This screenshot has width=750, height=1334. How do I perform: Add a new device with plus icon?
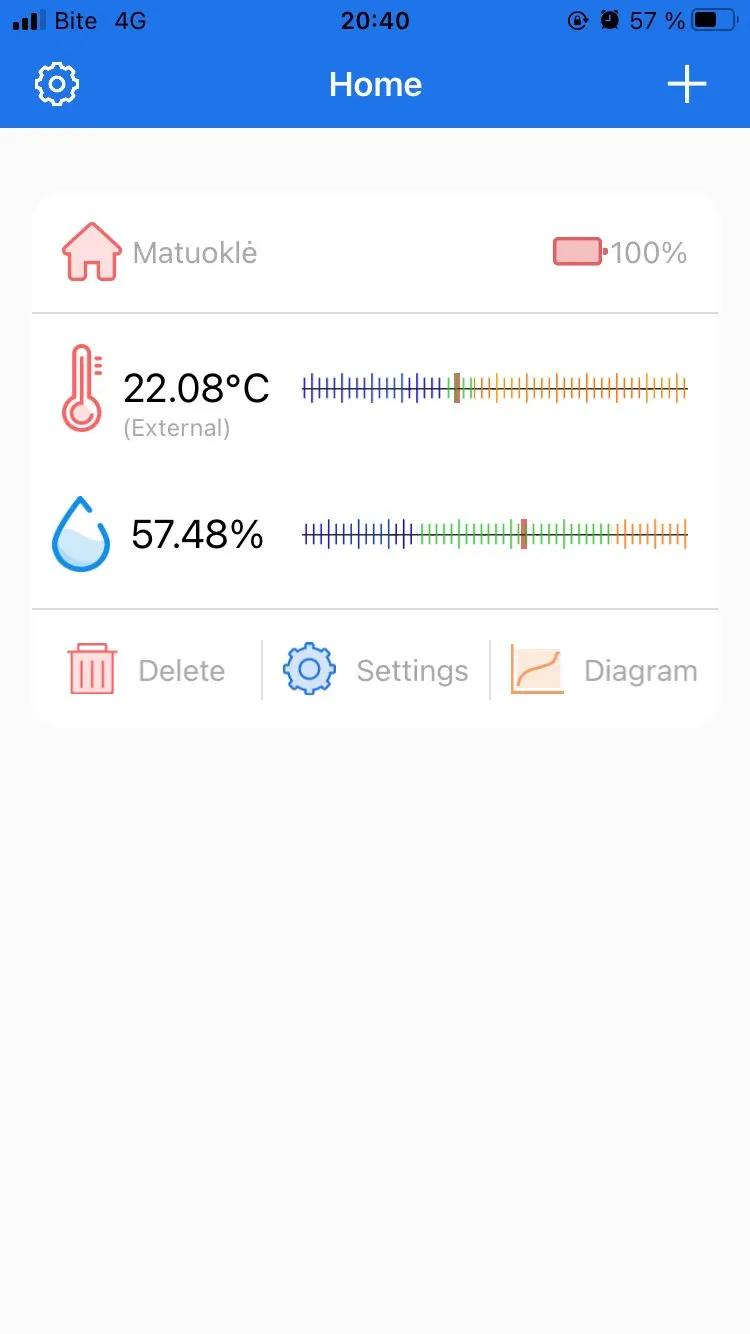click(x=687, y=85)
